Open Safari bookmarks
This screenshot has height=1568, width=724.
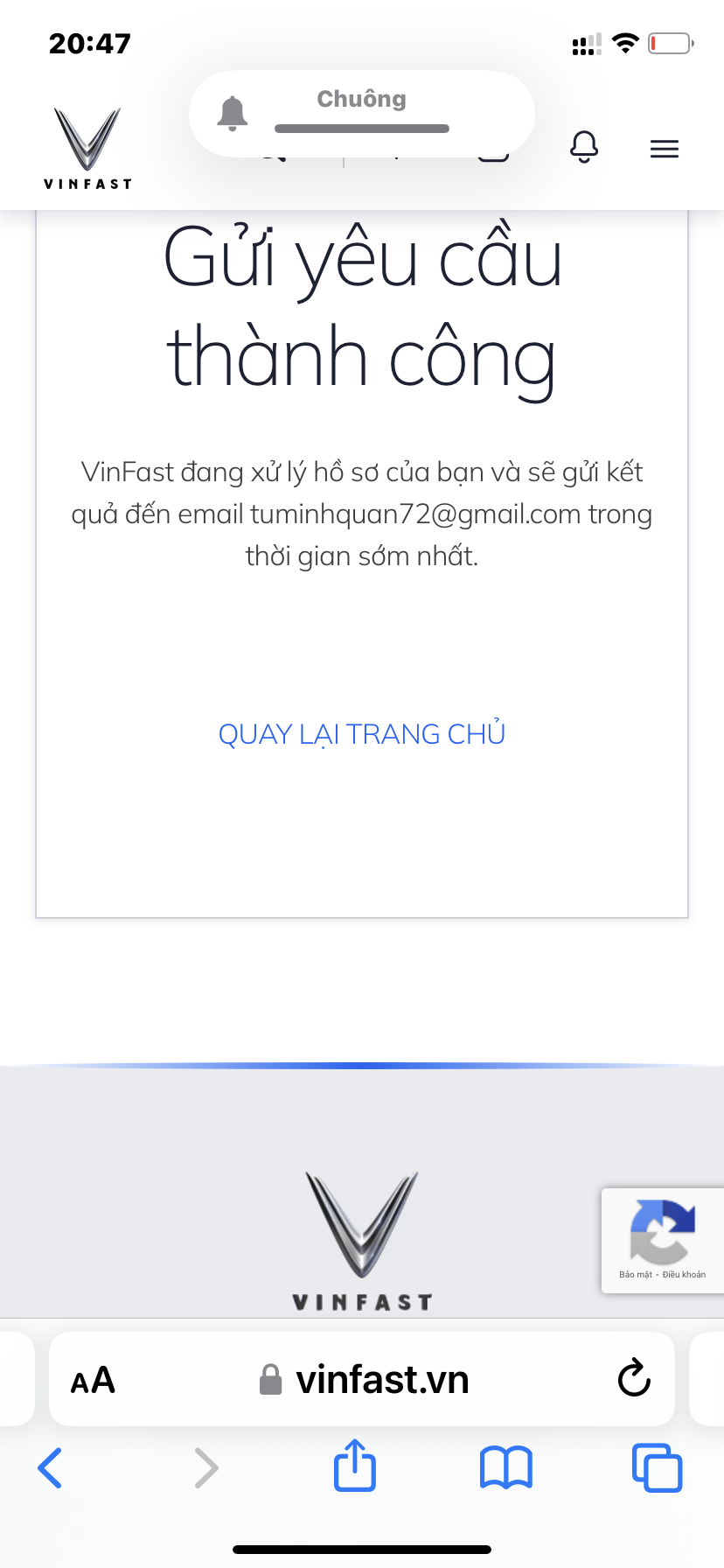505,1467
